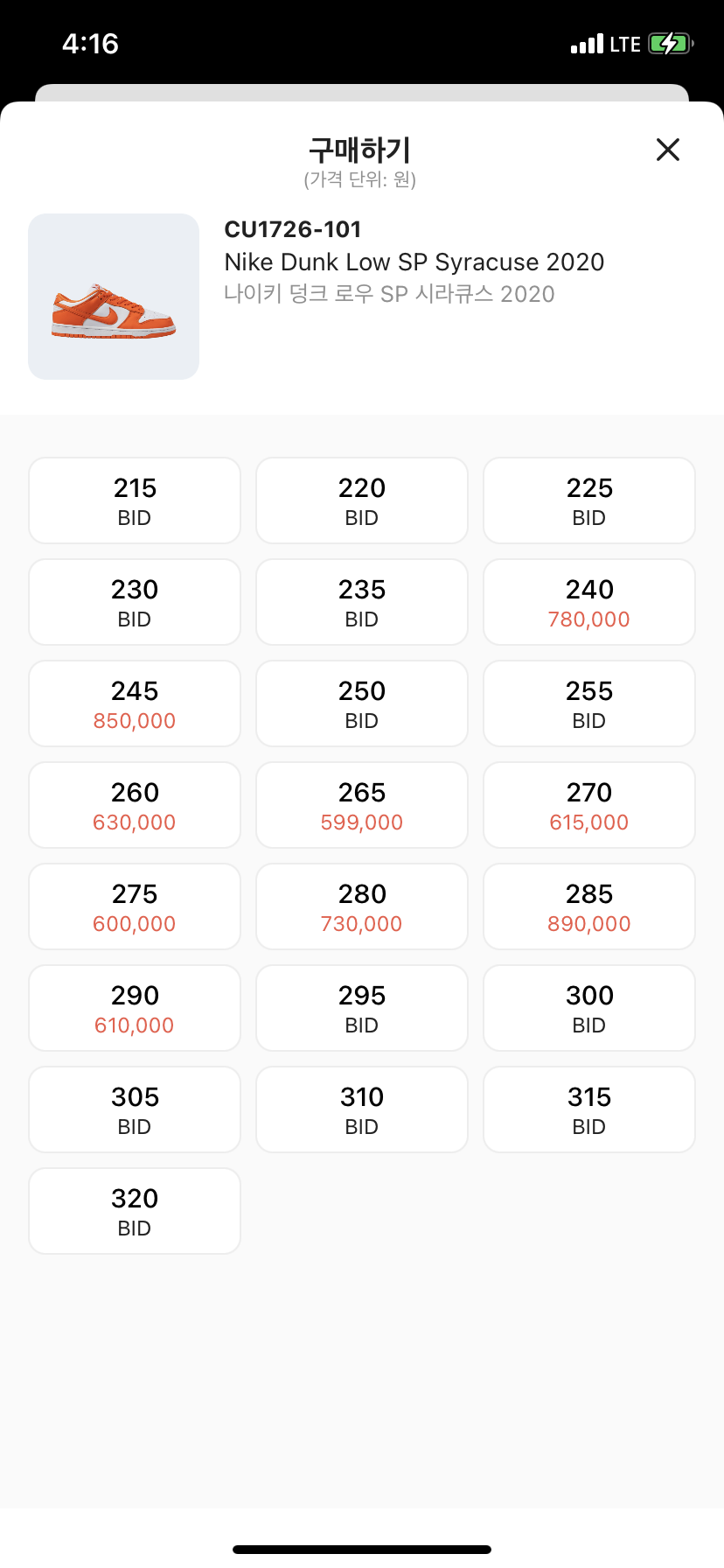
Task: Choose size 295 BID
Action: coord(362,1008)
